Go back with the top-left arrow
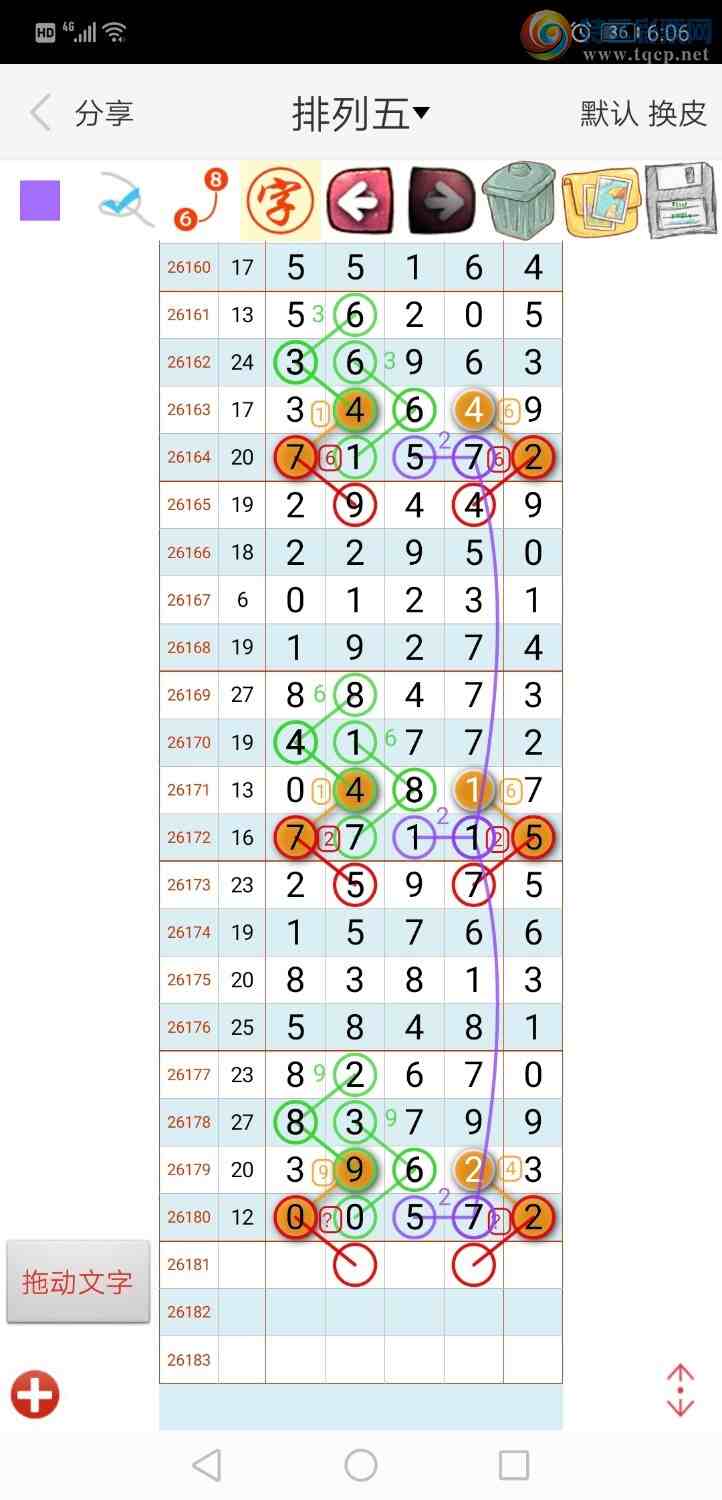Screen dimensions: 722x1500 pos(40,113)
